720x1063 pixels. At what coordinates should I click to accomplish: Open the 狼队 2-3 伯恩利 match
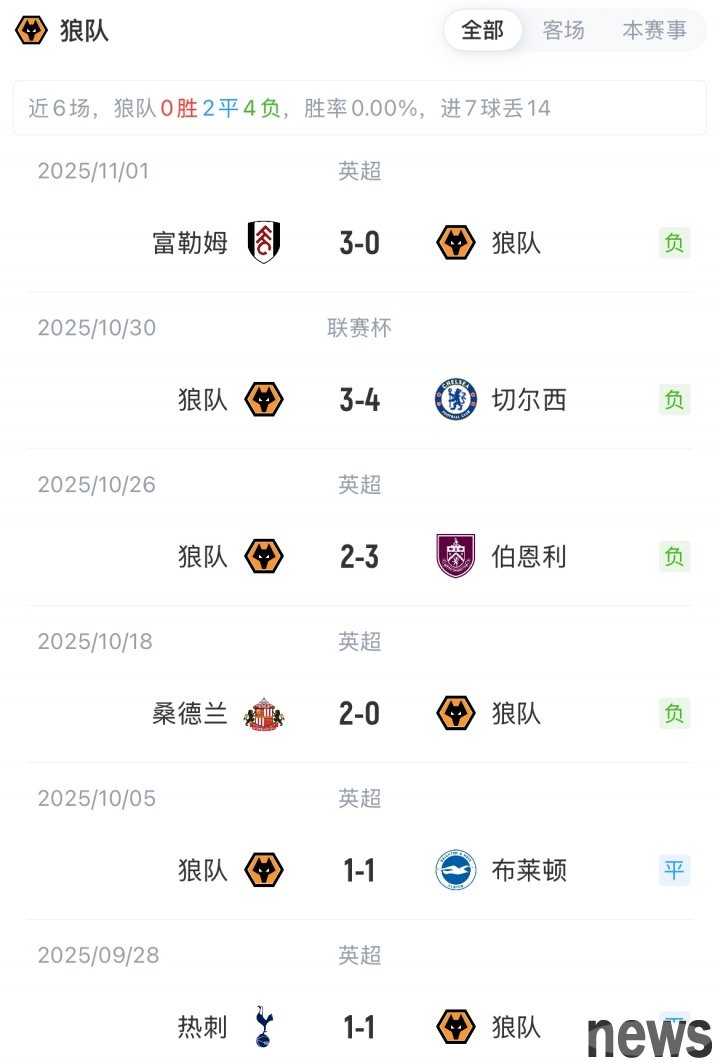click(359, 557)
